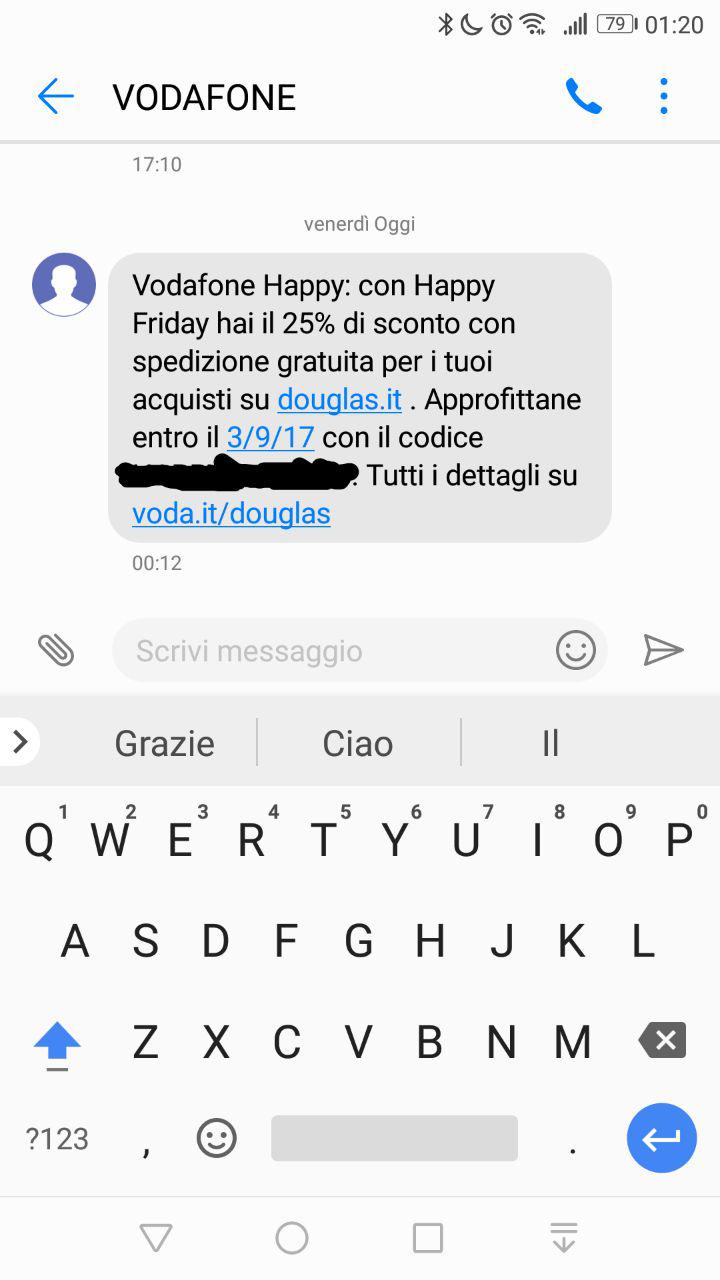
Task: Open the douglas.it link
Action: pos(339,399)
